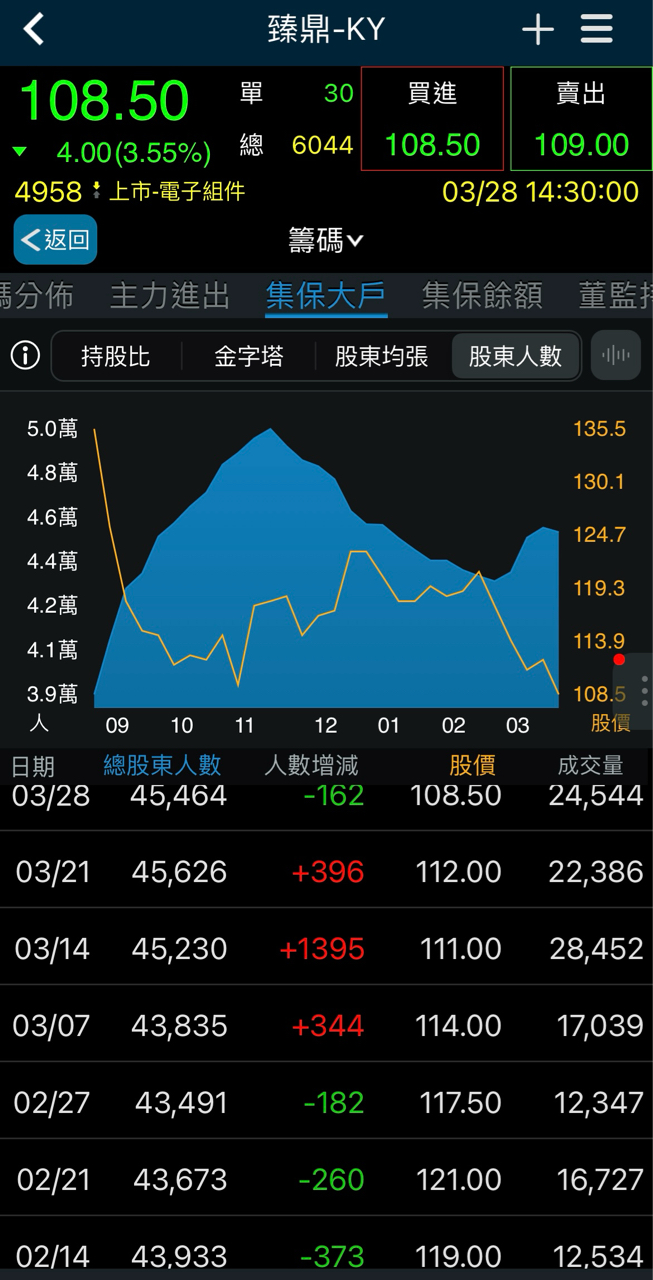Image resolution: width=653 pixels, height=1280 pixels.
Task: Tap the 返回 button
Action: [x=55, y=240]
